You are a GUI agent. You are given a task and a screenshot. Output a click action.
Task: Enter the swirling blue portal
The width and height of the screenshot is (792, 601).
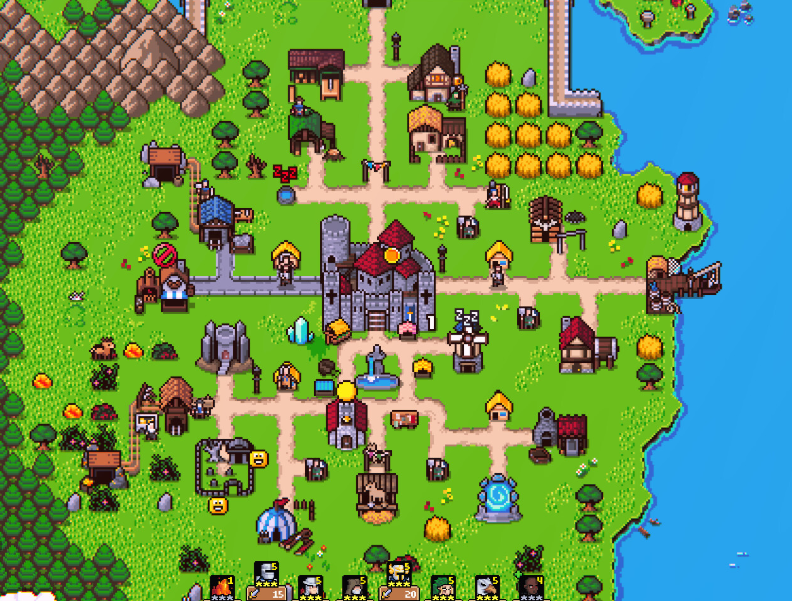pos(497,496)
